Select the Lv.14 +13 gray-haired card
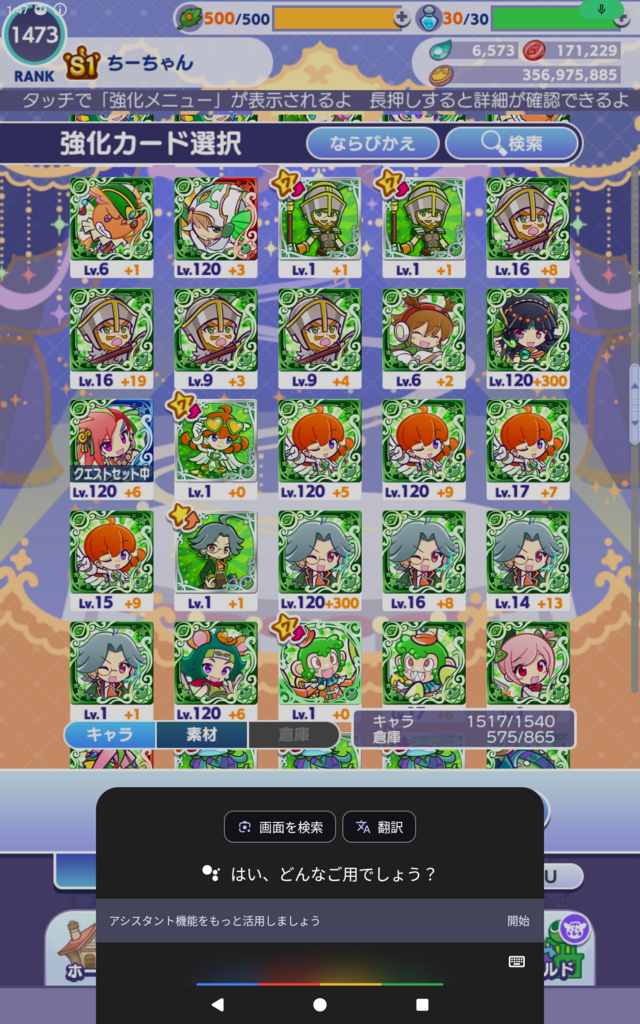 (x=528, y=561)
